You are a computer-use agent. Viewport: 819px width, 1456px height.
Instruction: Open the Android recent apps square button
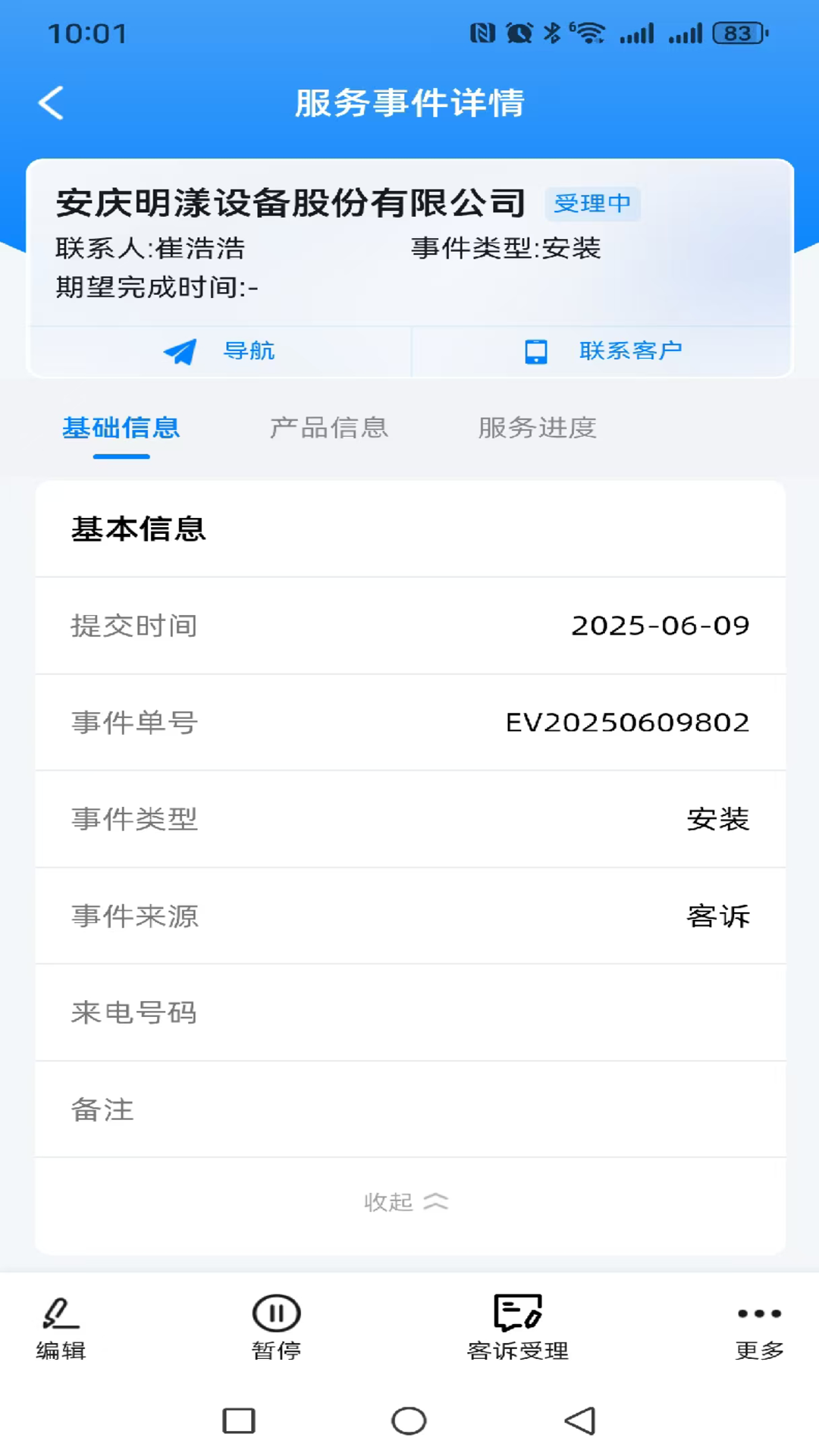[x=240, y=1423]
